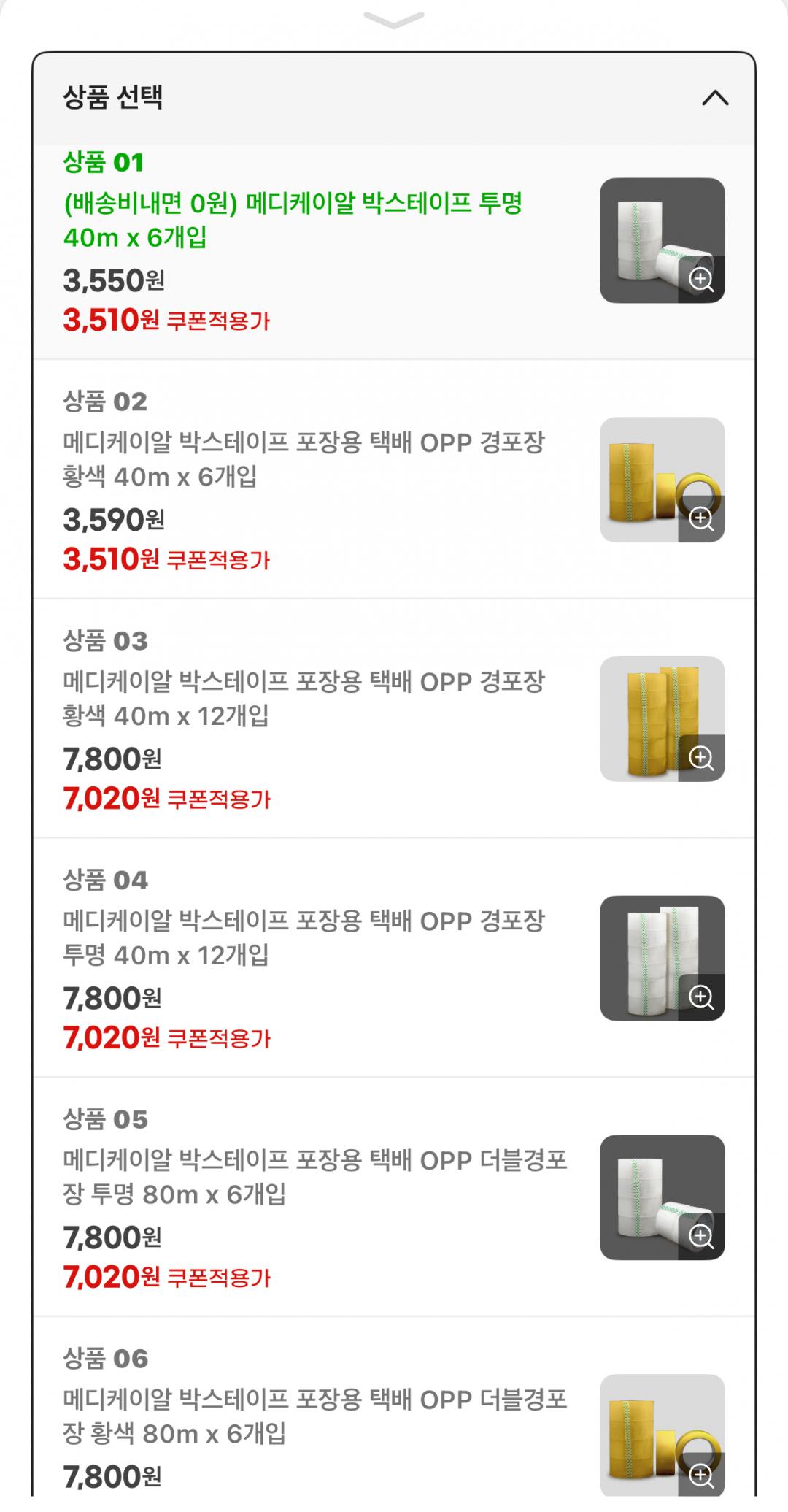788x1512 pixels.
Task: Collapse the 상품 선택 dropdown
Action: [714, 98]
